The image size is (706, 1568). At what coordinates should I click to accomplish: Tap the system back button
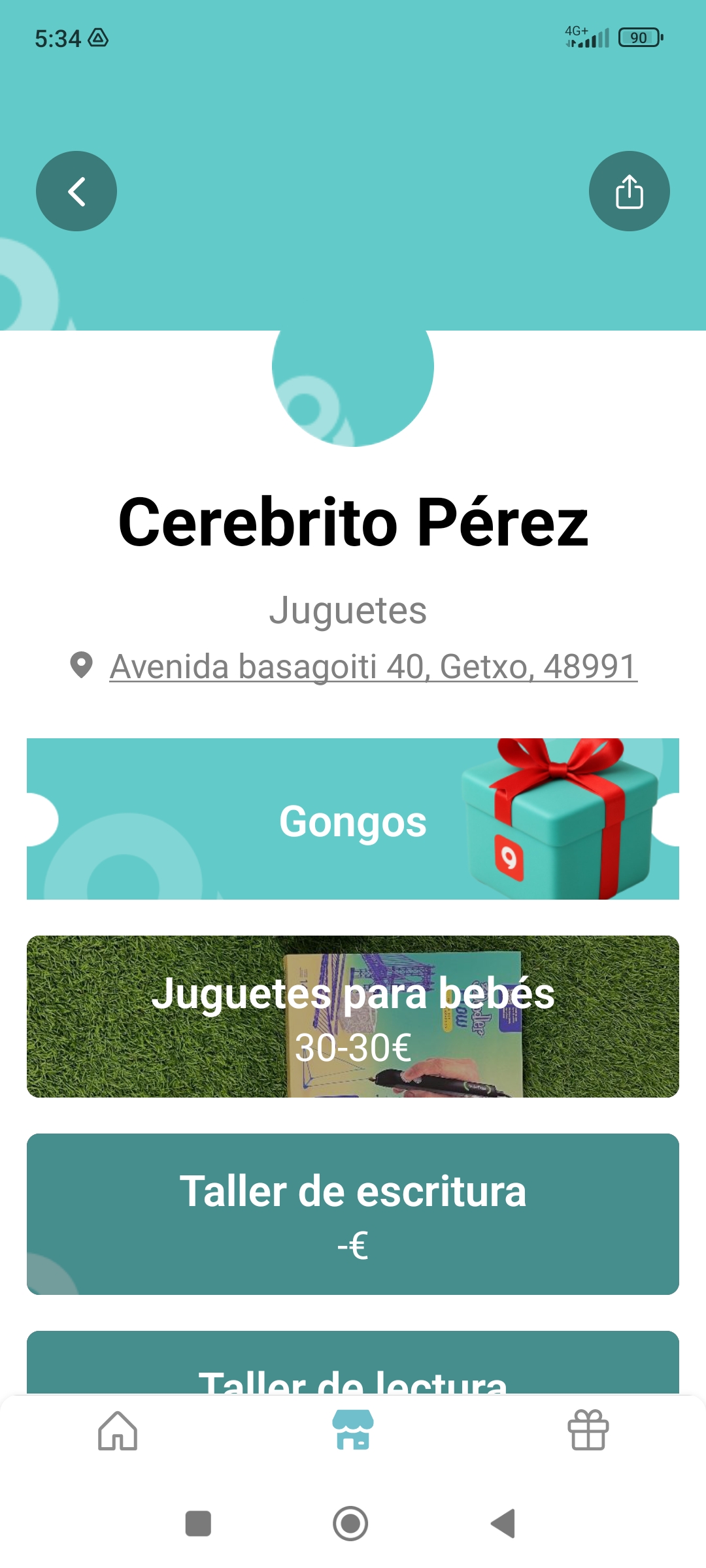click(x=503, y=1524)
